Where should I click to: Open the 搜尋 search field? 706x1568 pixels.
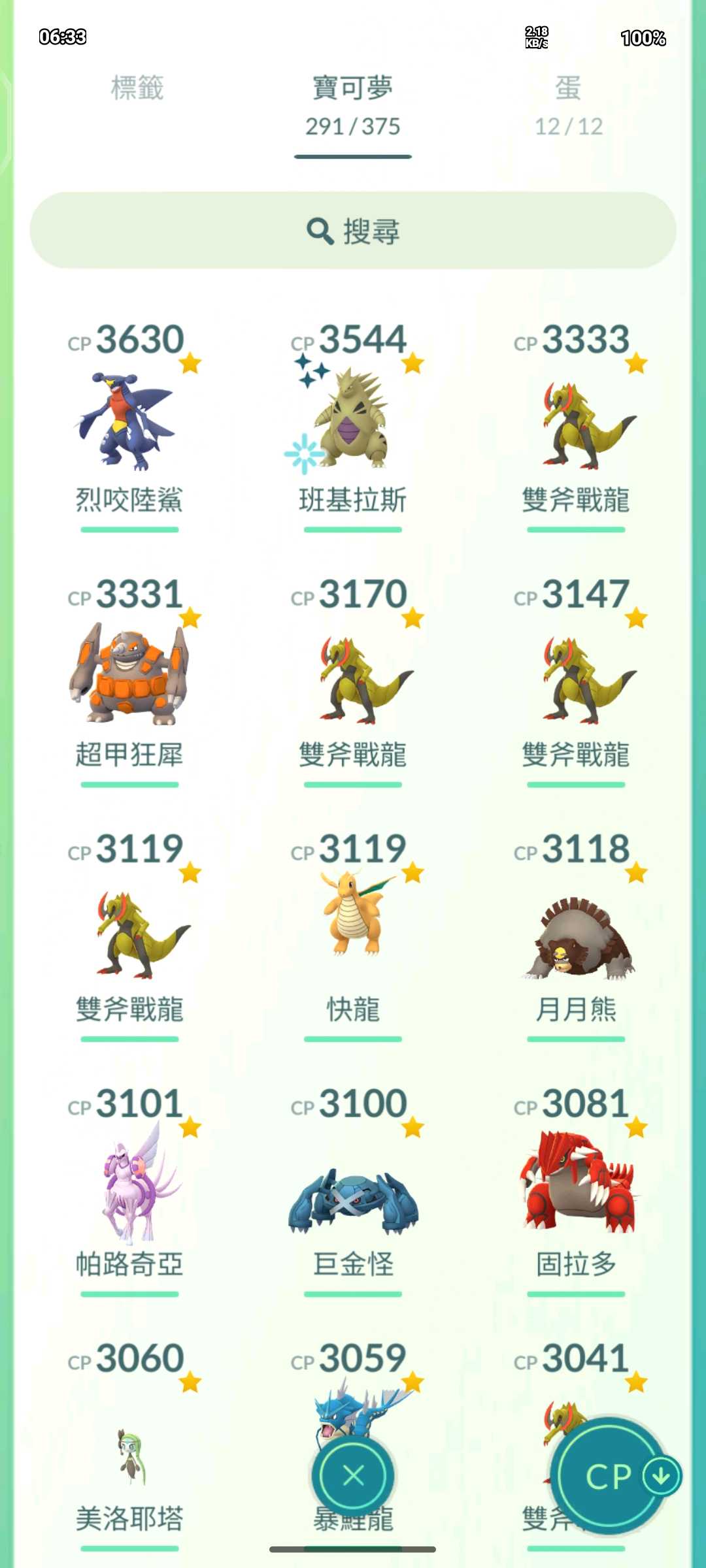click(x=353, y=231)
